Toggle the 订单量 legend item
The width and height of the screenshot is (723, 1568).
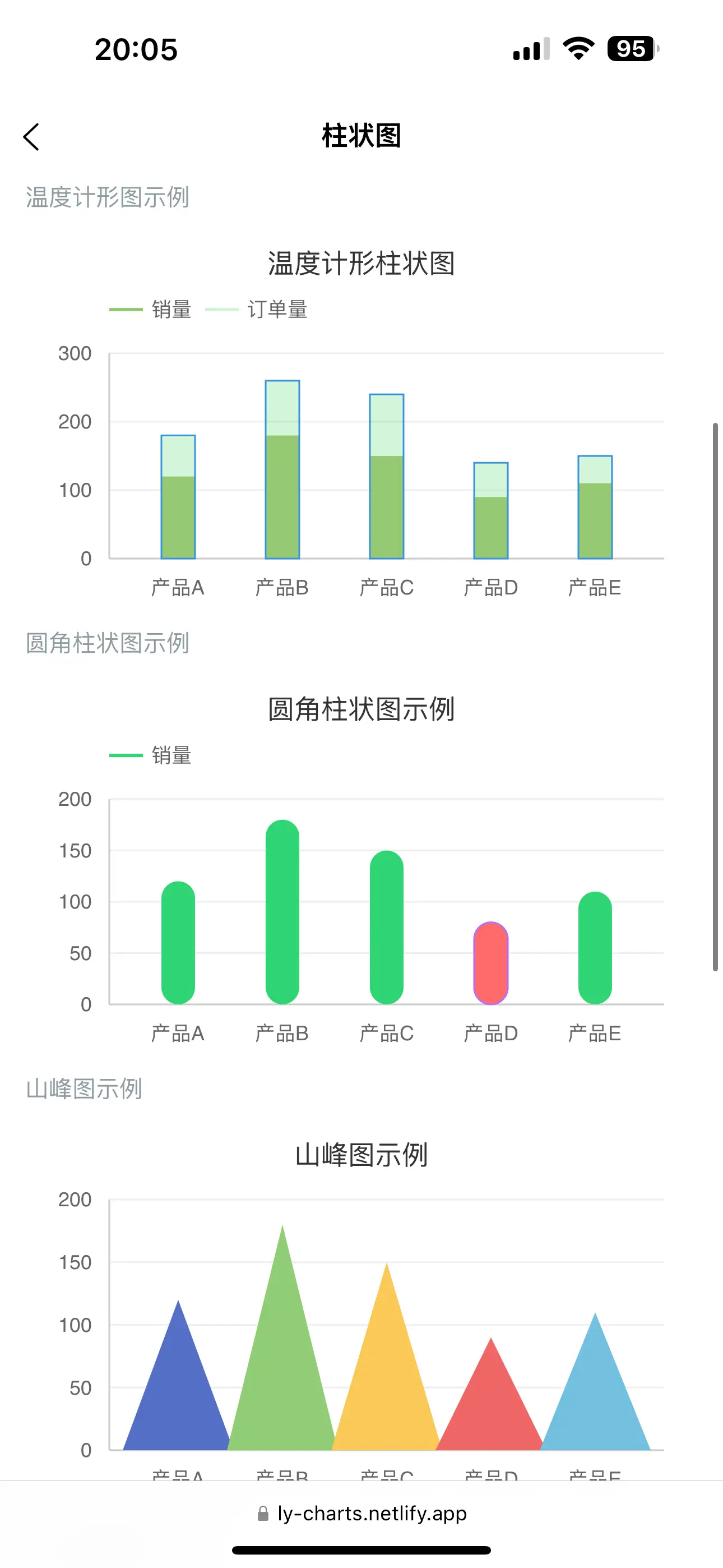[x=256, y=309]
